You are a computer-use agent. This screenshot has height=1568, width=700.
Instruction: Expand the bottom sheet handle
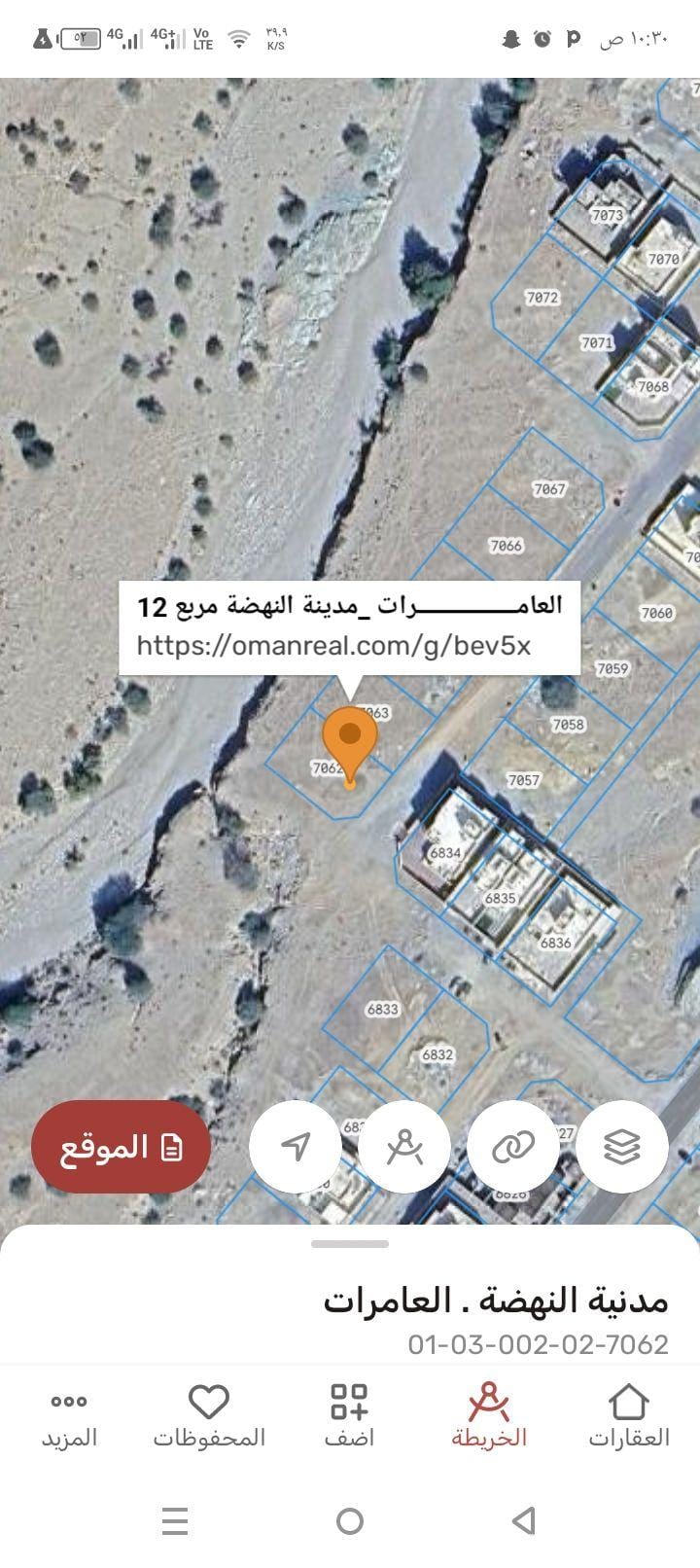pos(350,1243)
